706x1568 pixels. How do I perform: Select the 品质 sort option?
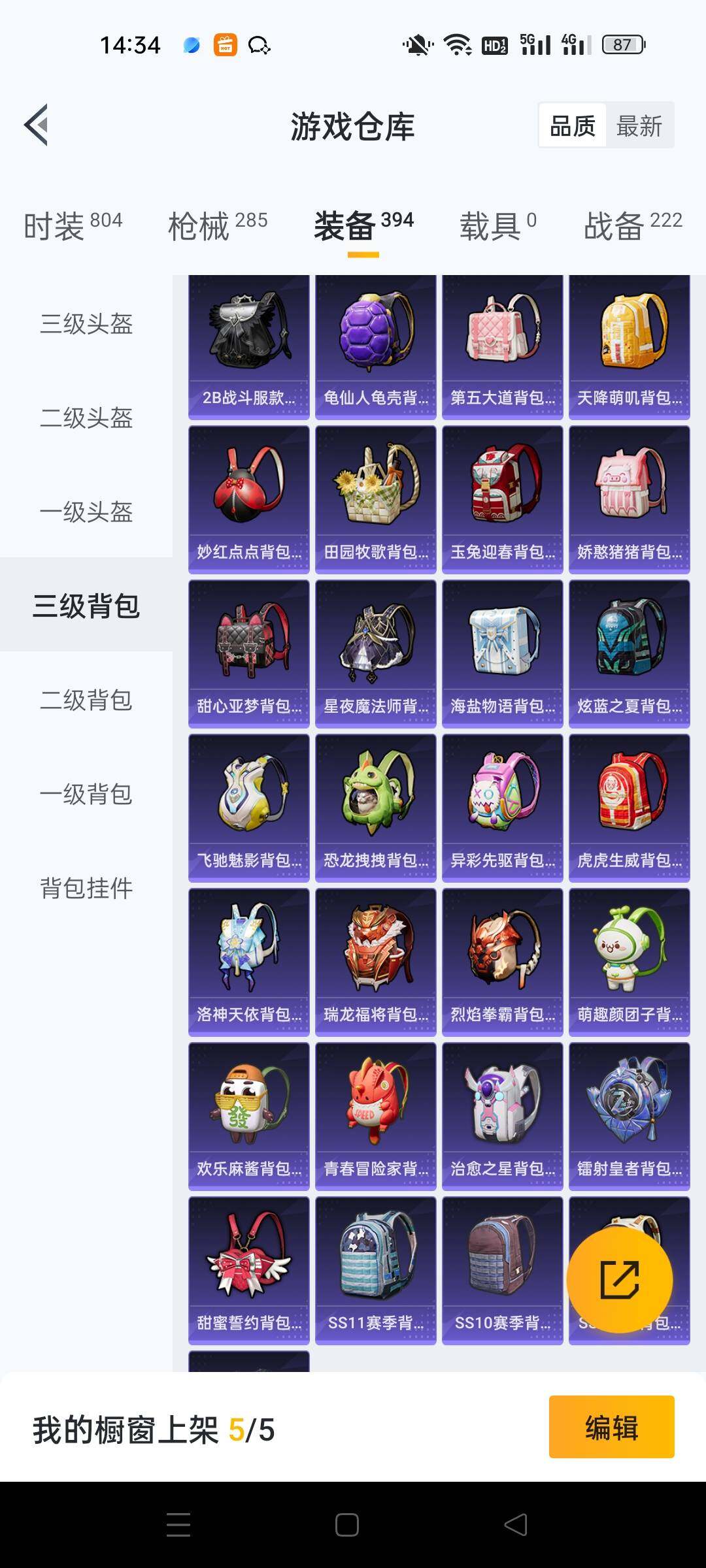(x=573, y=125)
